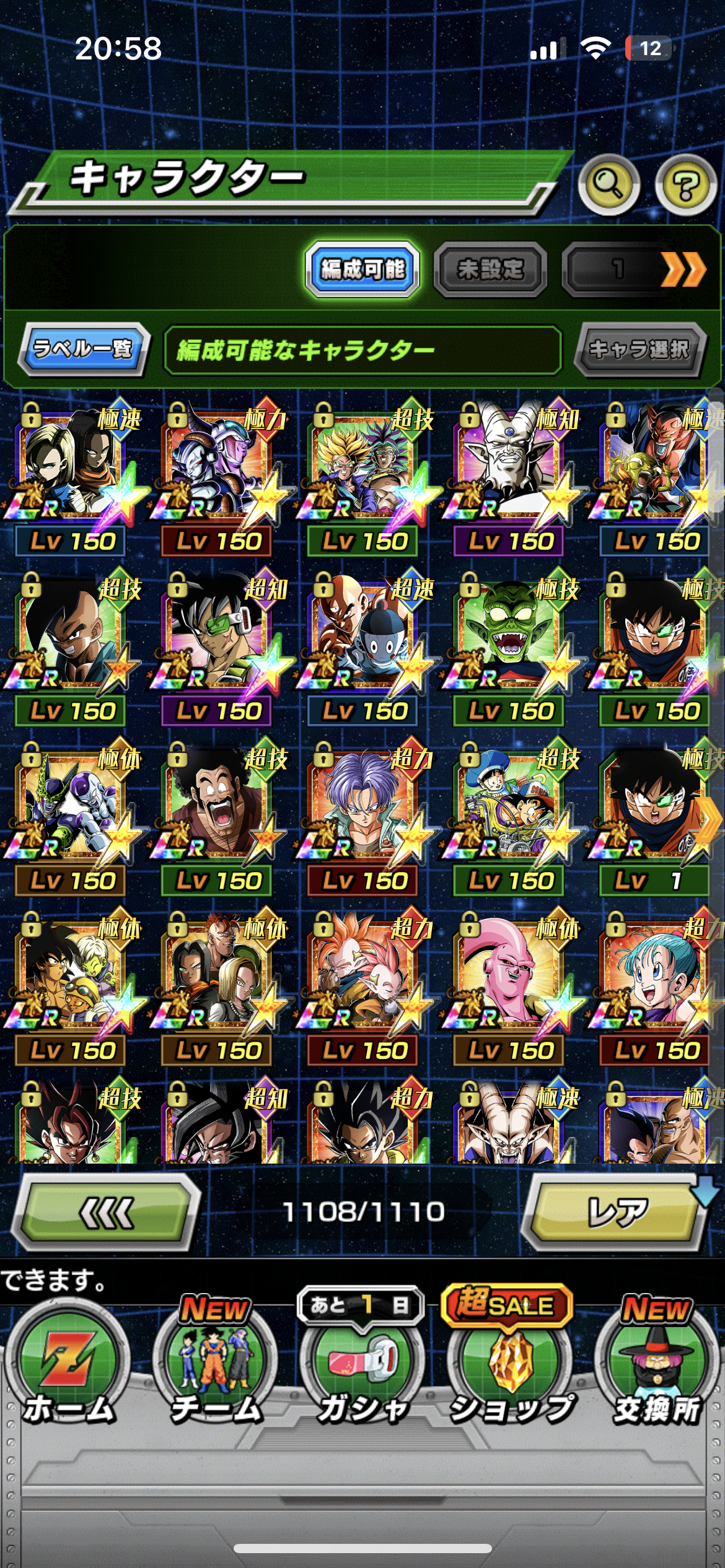Screen dimensions: 725x1568
Task: Select the 編成可能 filter button
Action: pyautogui.click(x=362, y=269)
